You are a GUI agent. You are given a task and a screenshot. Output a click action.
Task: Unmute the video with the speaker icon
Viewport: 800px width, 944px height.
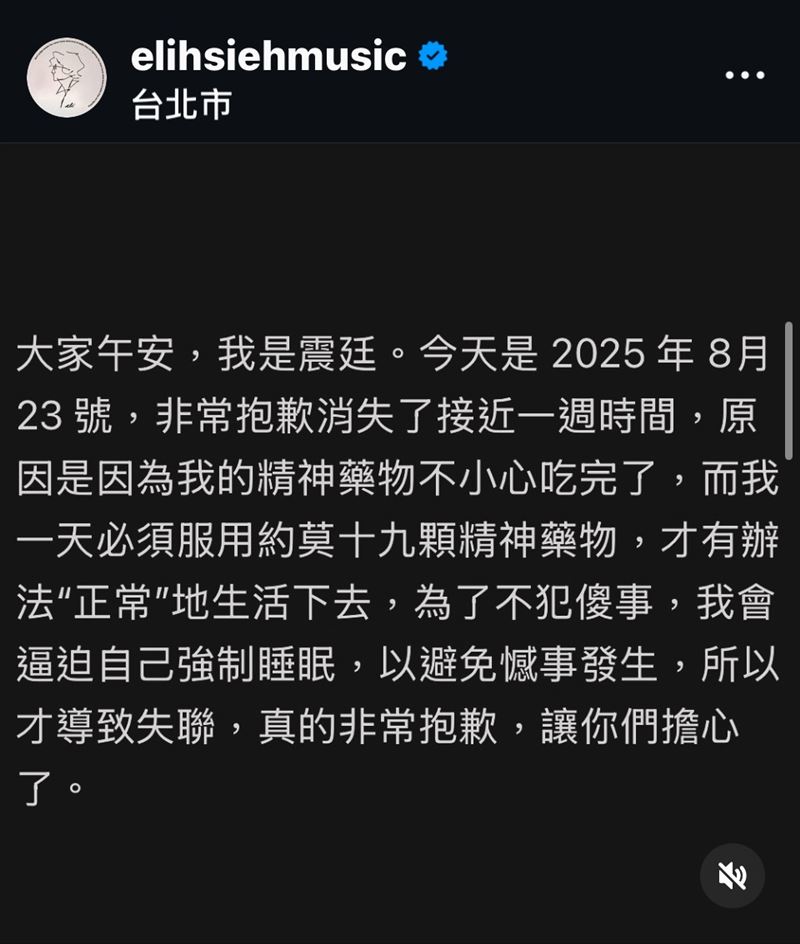[732, 876]
